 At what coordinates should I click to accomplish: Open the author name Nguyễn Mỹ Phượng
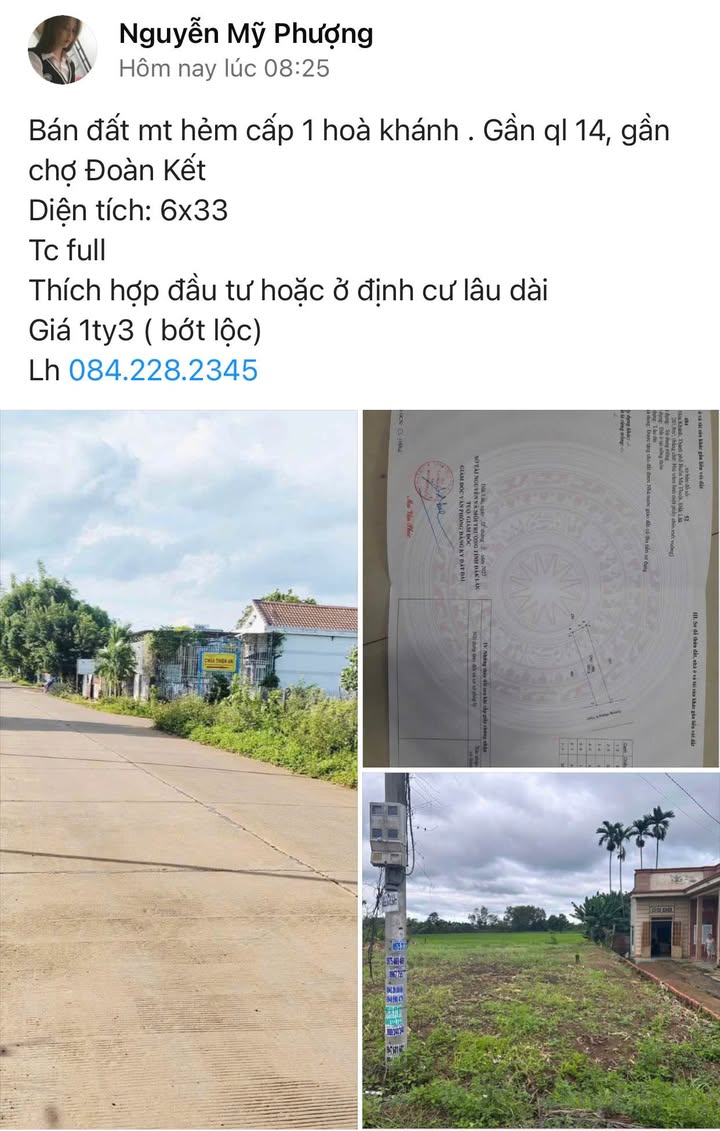(x=246, y=34)
